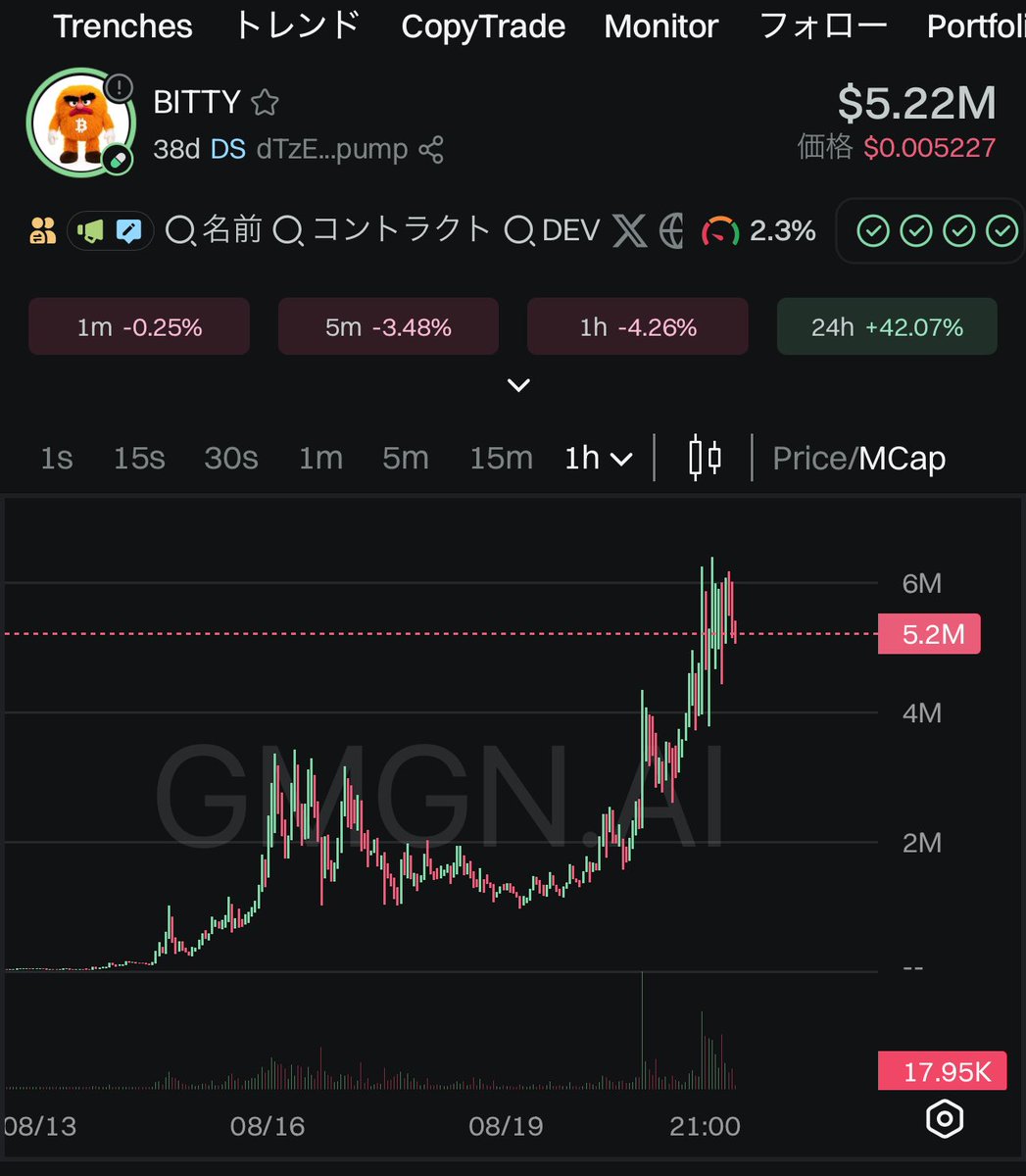Search the DEV wallet
Screen dimensions: 1026x1176
tap(553, 230)
